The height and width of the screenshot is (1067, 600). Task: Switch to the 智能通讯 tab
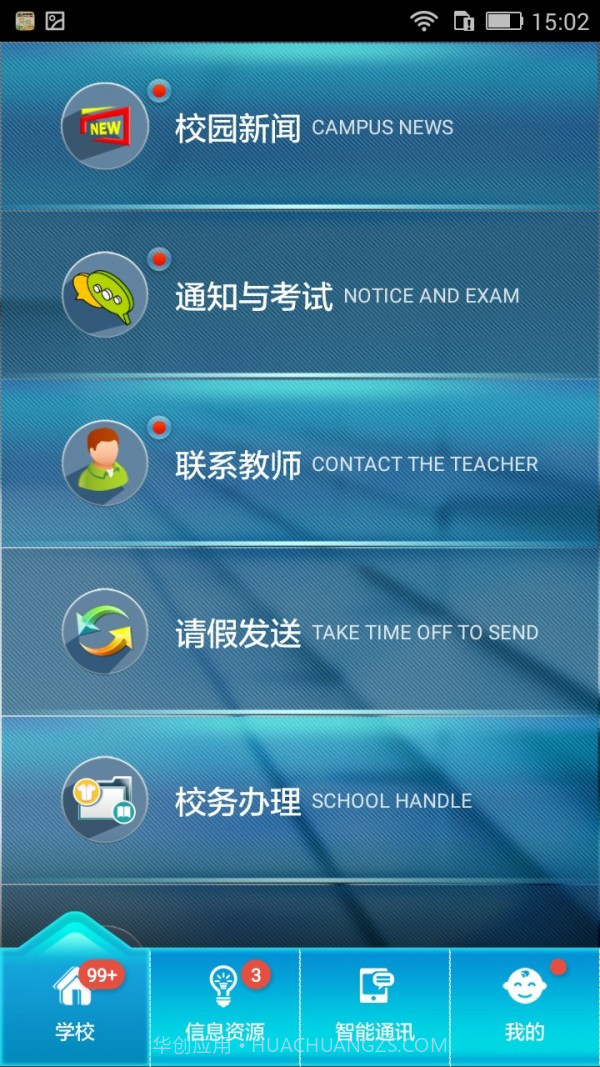pos(375,1005)
